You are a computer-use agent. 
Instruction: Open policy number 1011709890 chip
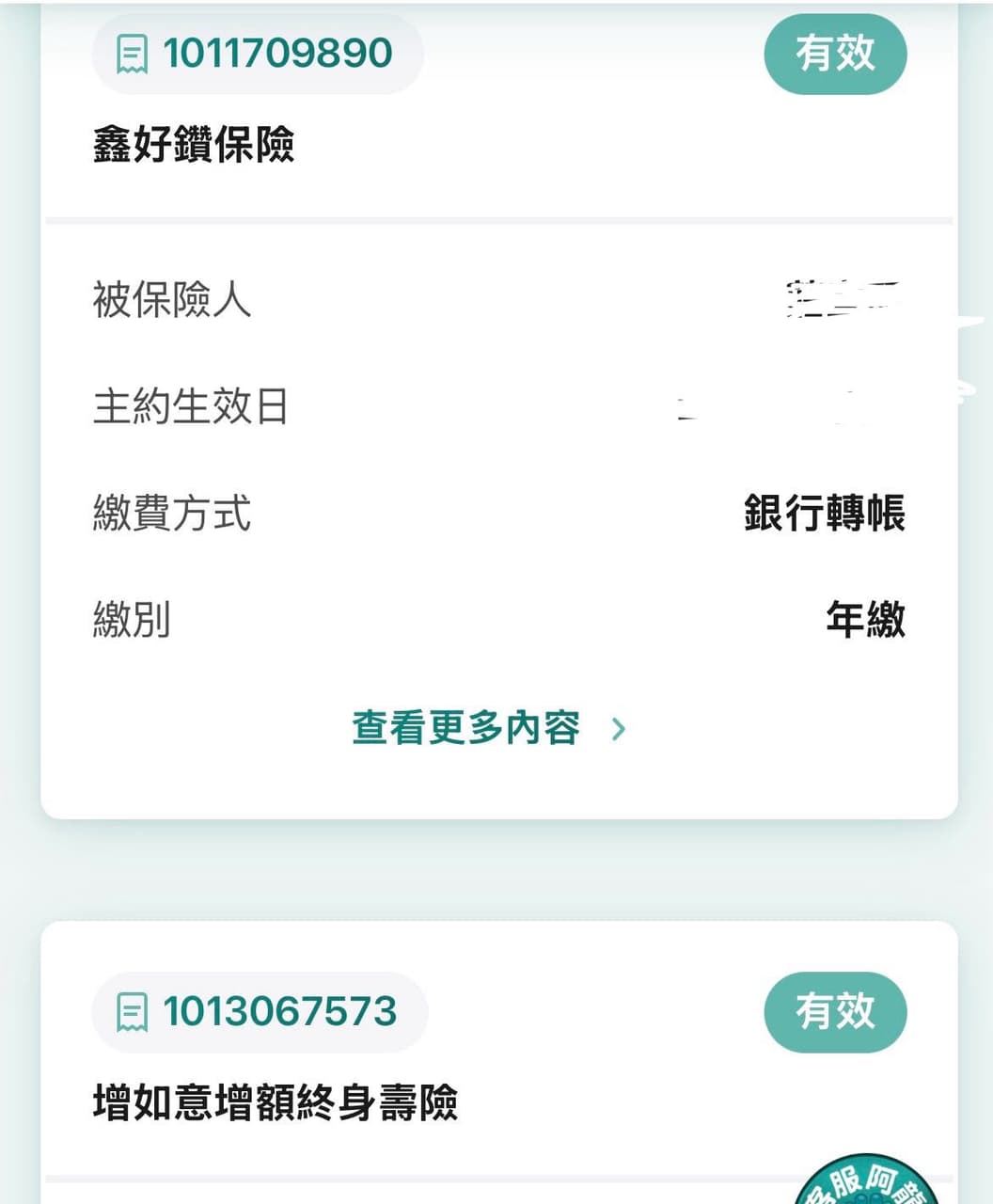[x=258, y=54]
